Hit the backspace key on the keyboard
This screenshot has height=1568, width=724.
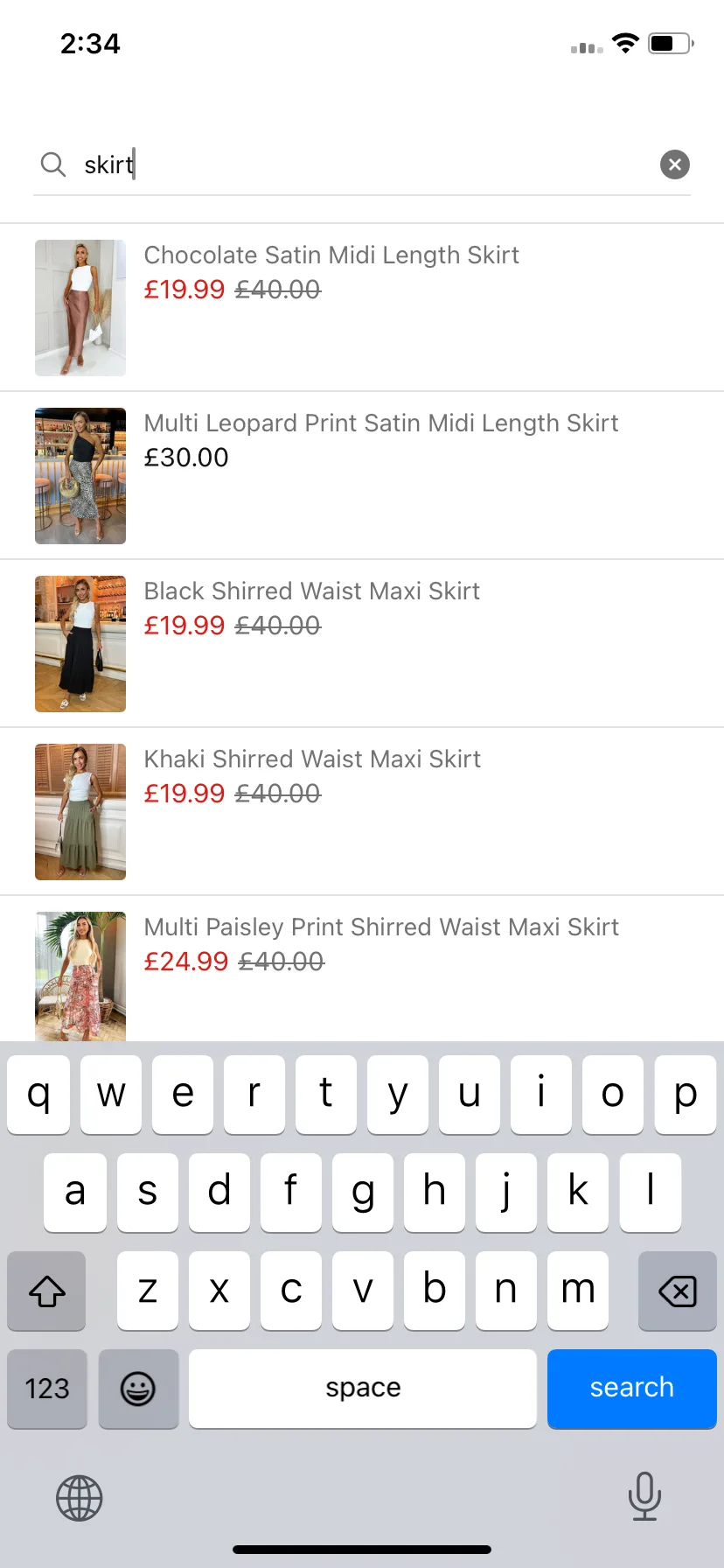click(x=677, y=1291)
